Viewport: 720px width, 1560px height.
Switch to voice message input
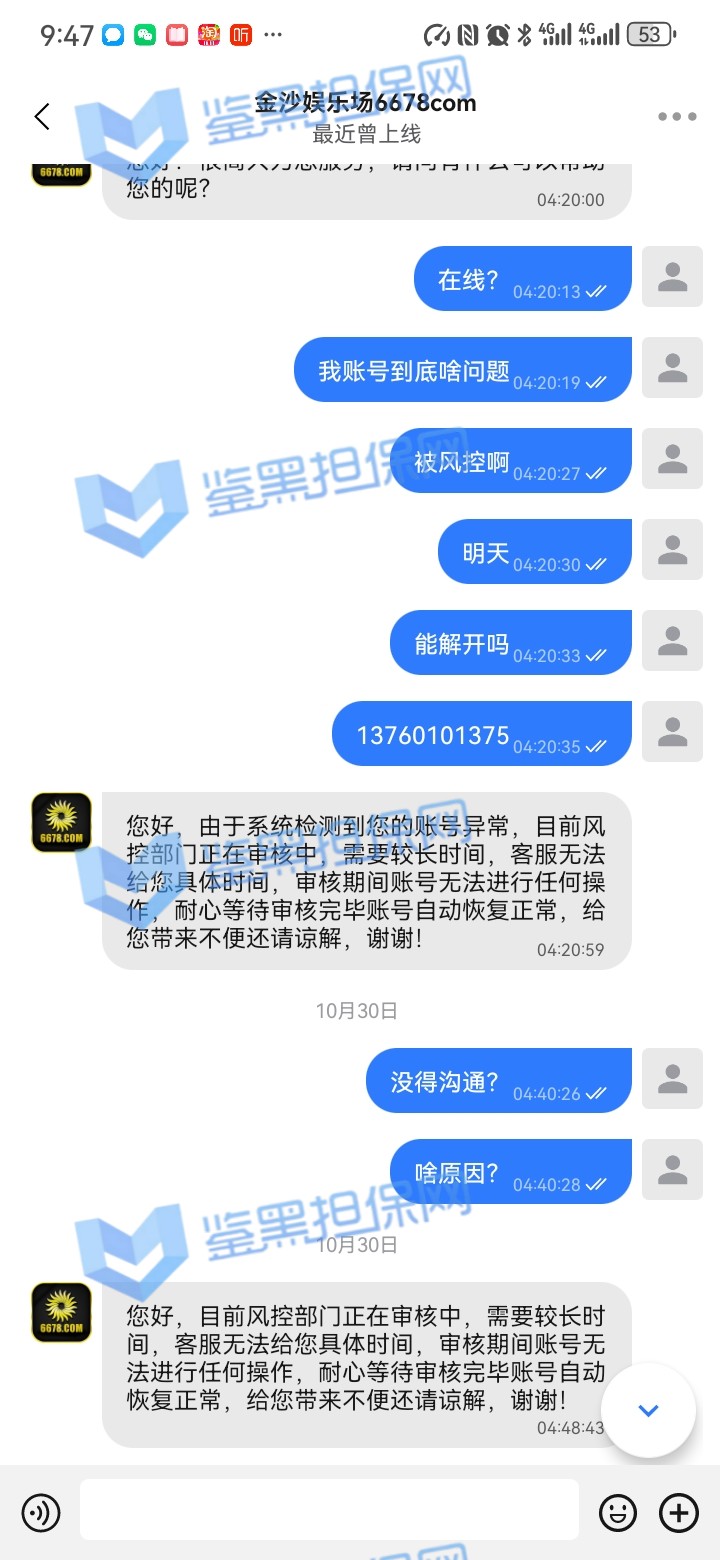coord(41,1512)
